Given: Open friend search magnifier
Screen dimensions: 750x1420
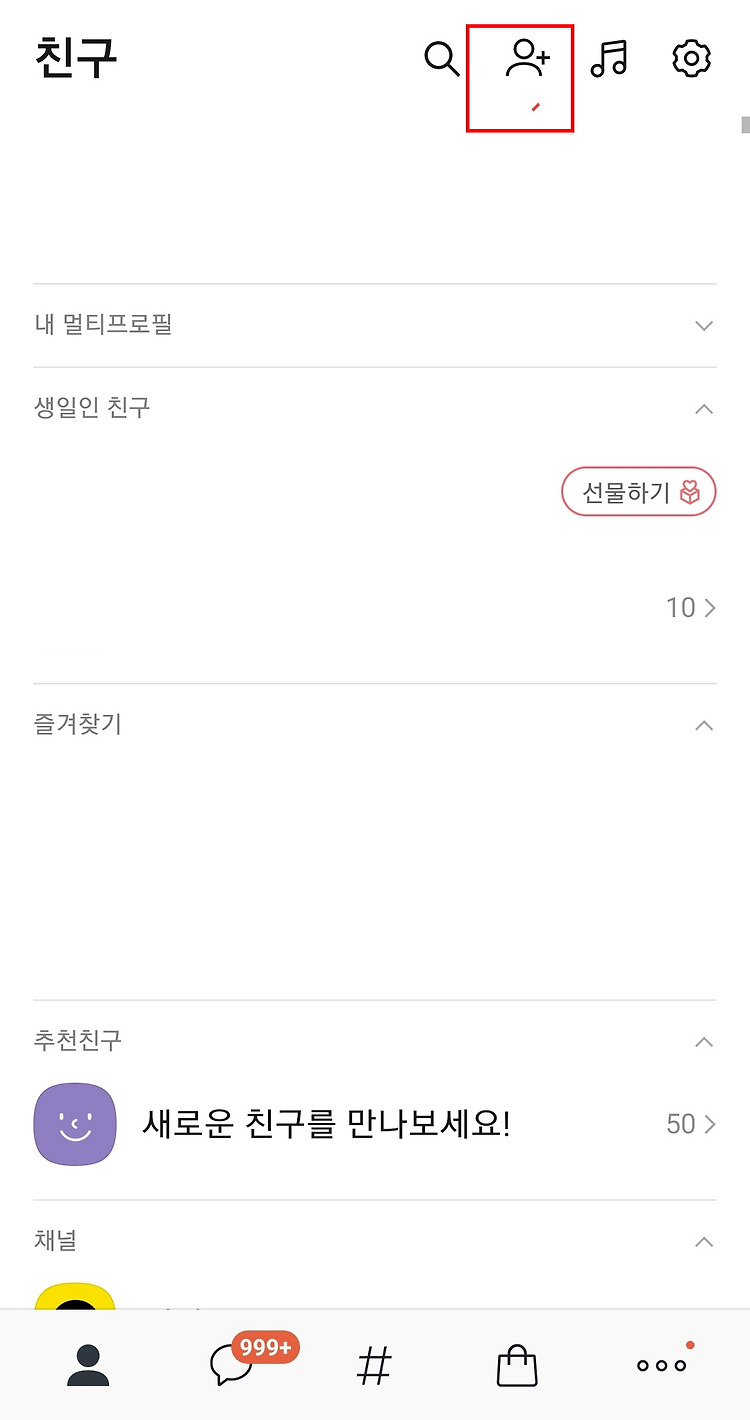Looking at the screenshot, I should (442, 59).
